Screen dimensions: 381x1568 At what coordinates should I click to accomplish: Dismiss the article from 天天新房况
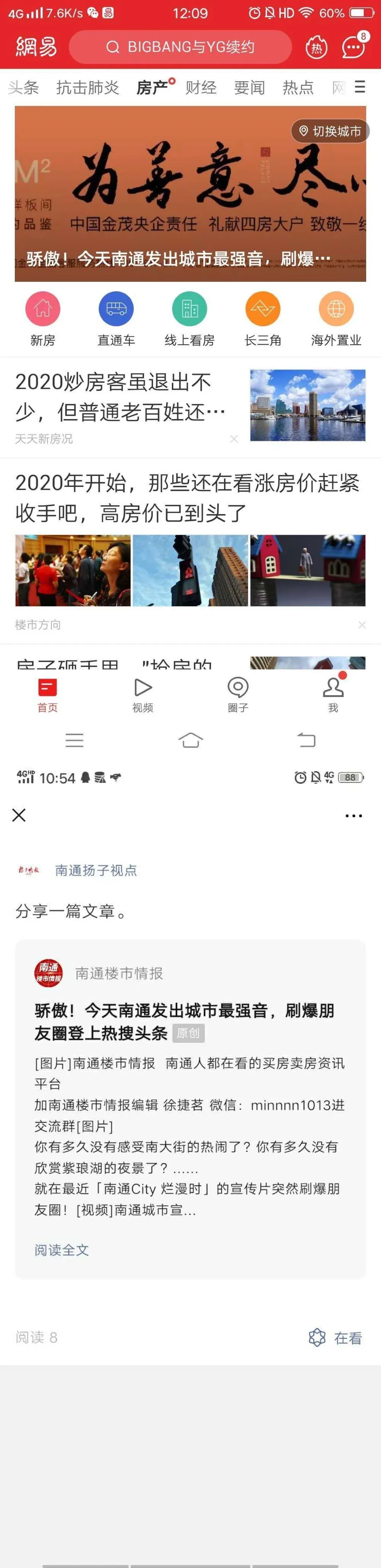click(x=234, y=439)
